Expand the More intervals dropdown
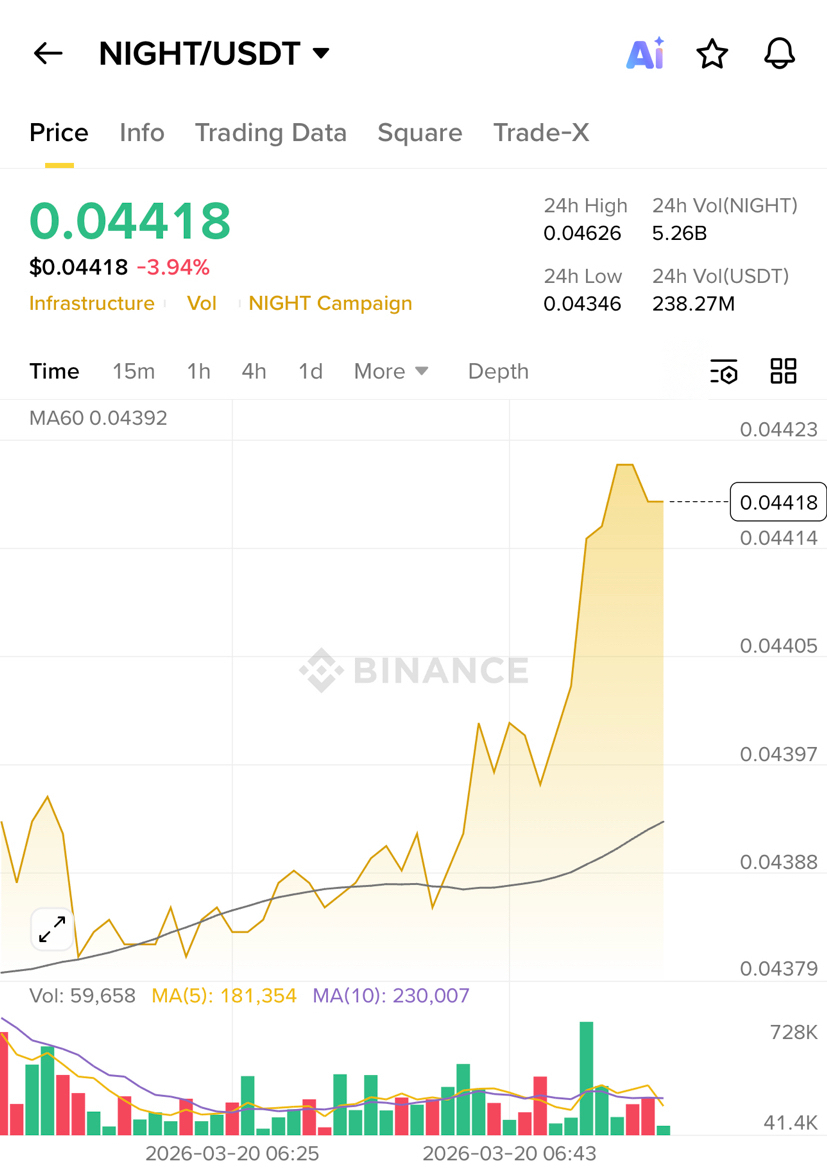The height and width of the screenshot is (1175, 827). pos(390,371)
